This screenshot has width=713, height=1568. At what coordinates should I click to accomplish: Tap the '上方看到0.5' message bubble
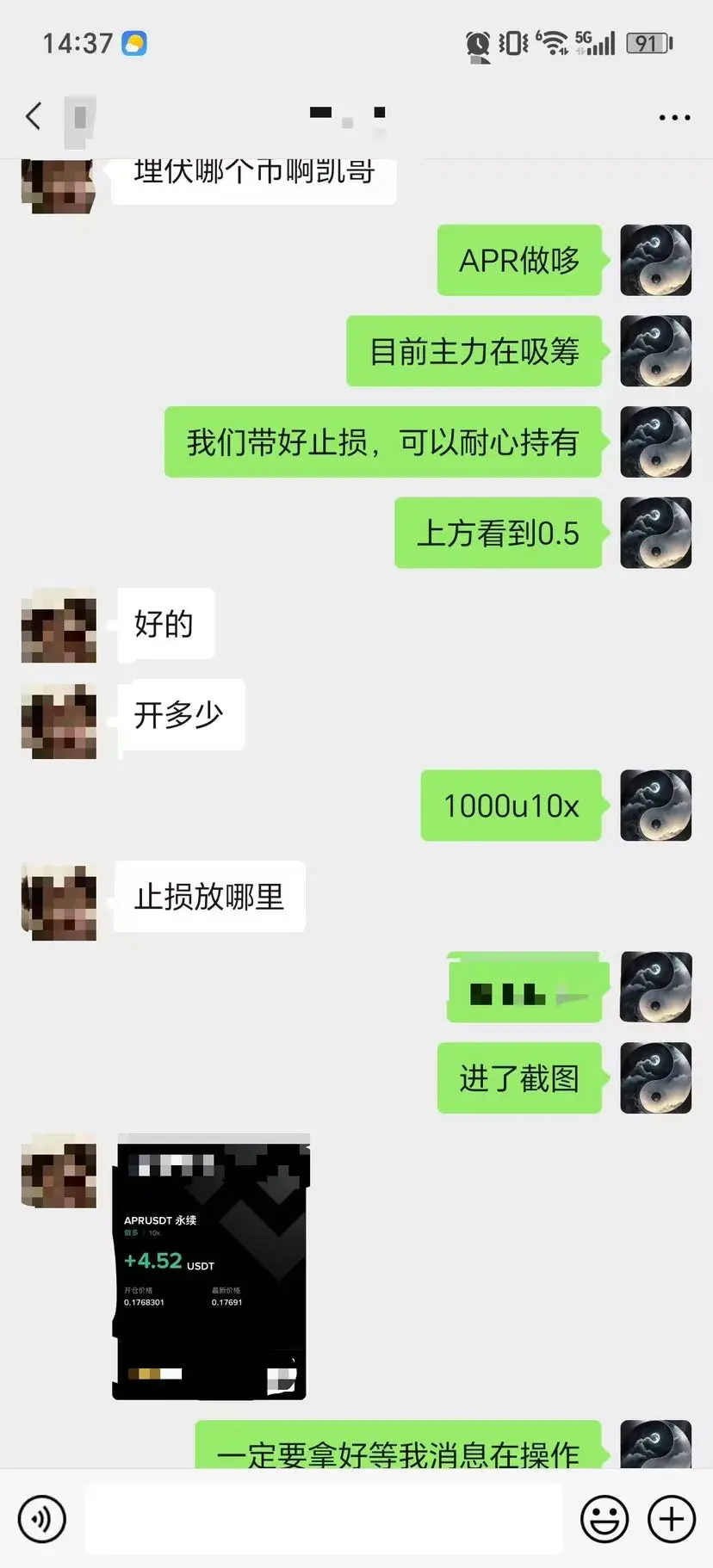coord(498,534)
